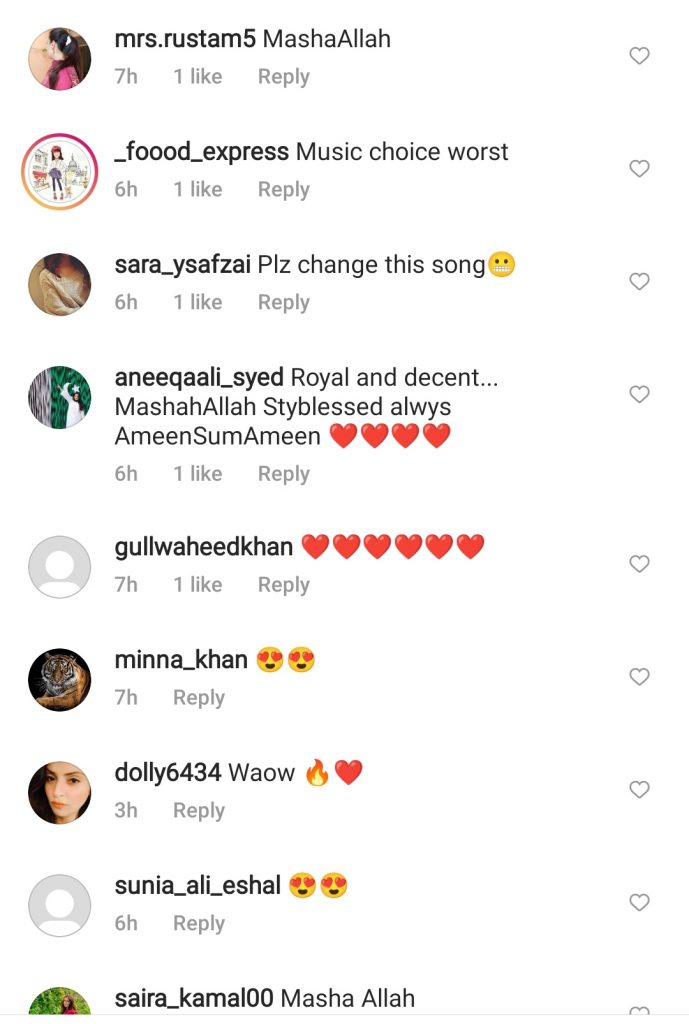This screenshot has width=689, height=1024.
Task: Like _foood_express's 'Music choice worst' comment
Action: coord(639,169)
